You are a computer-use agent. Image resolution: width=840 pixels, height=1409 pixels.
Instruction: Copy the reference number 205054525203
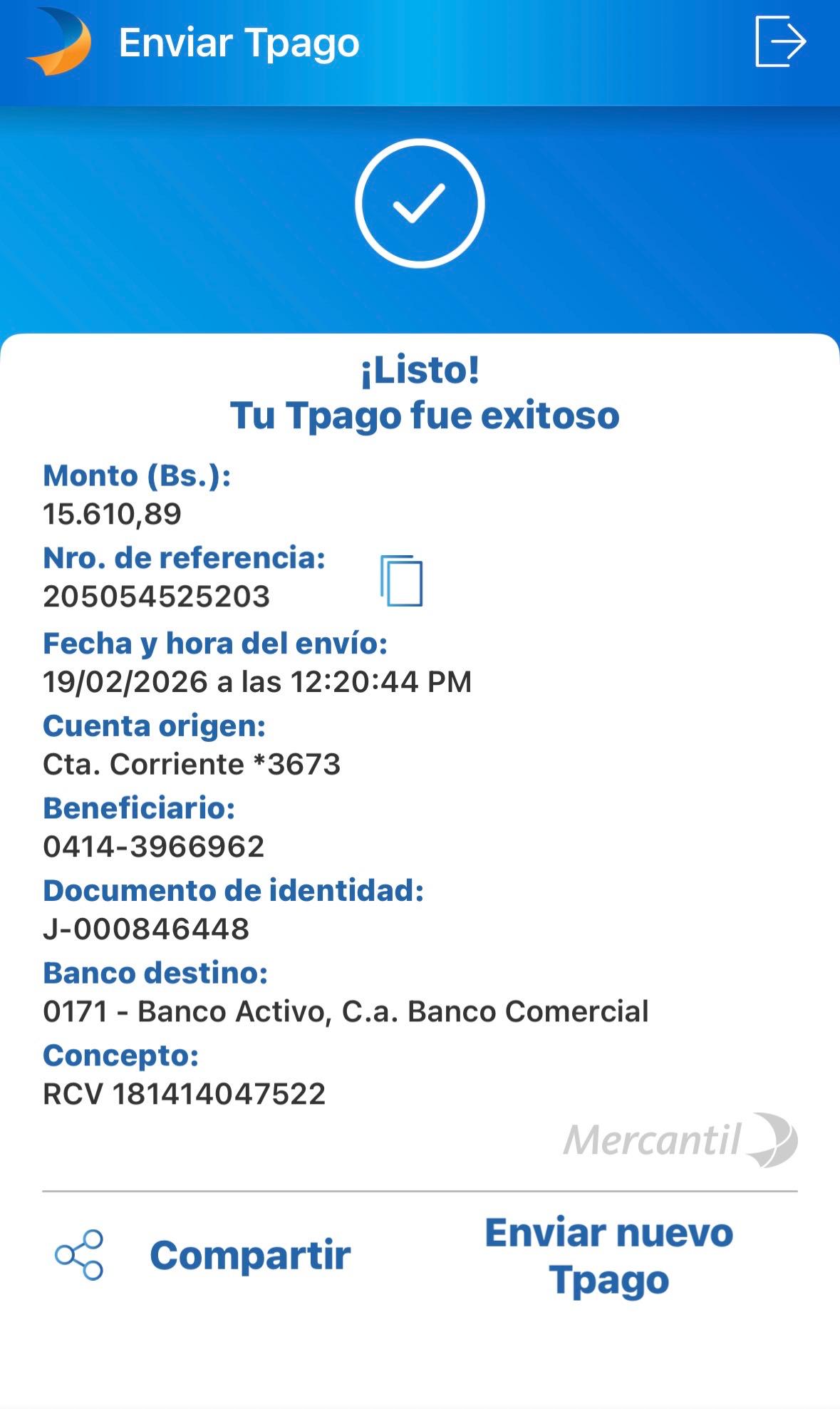402,581
